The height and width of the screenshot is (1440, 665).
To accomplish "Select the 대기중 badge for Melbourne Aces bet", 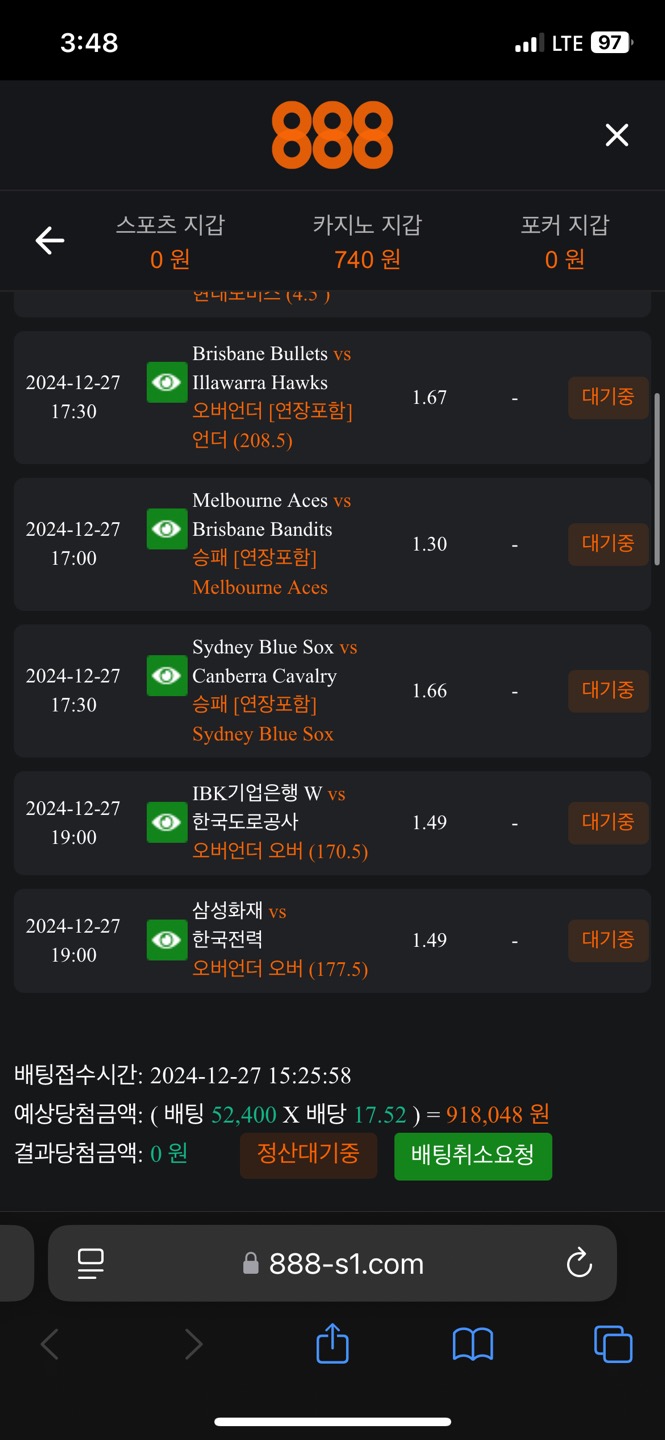I will (x=608, y=544).
